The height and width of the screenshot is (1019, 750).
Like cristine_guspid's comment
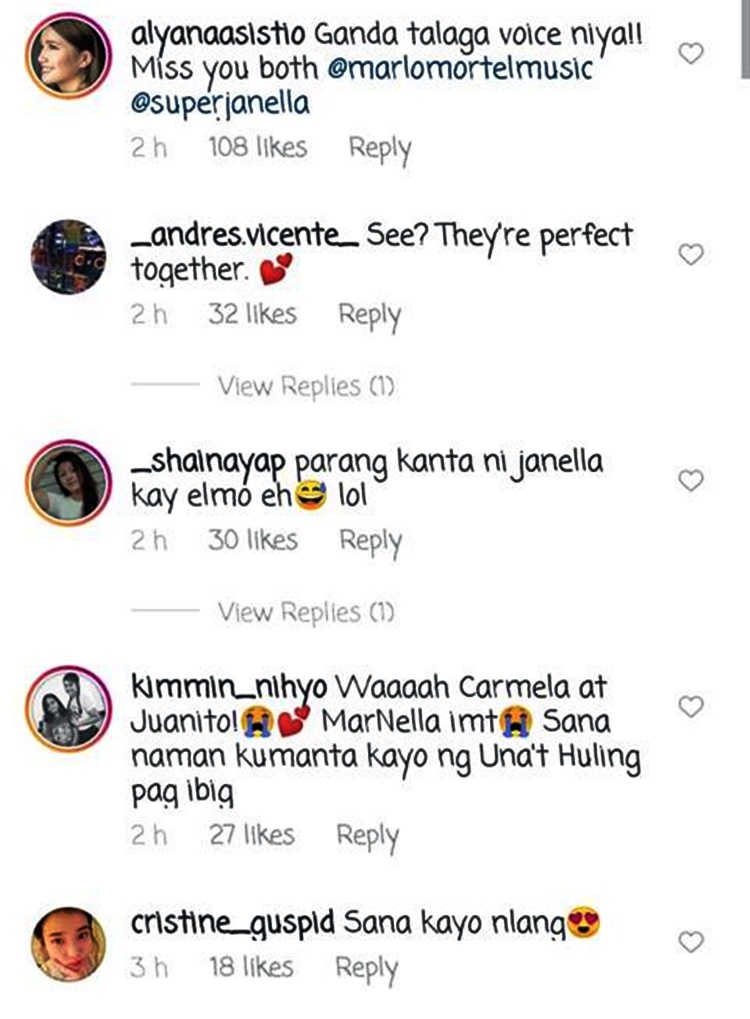[x=691, y=941]
